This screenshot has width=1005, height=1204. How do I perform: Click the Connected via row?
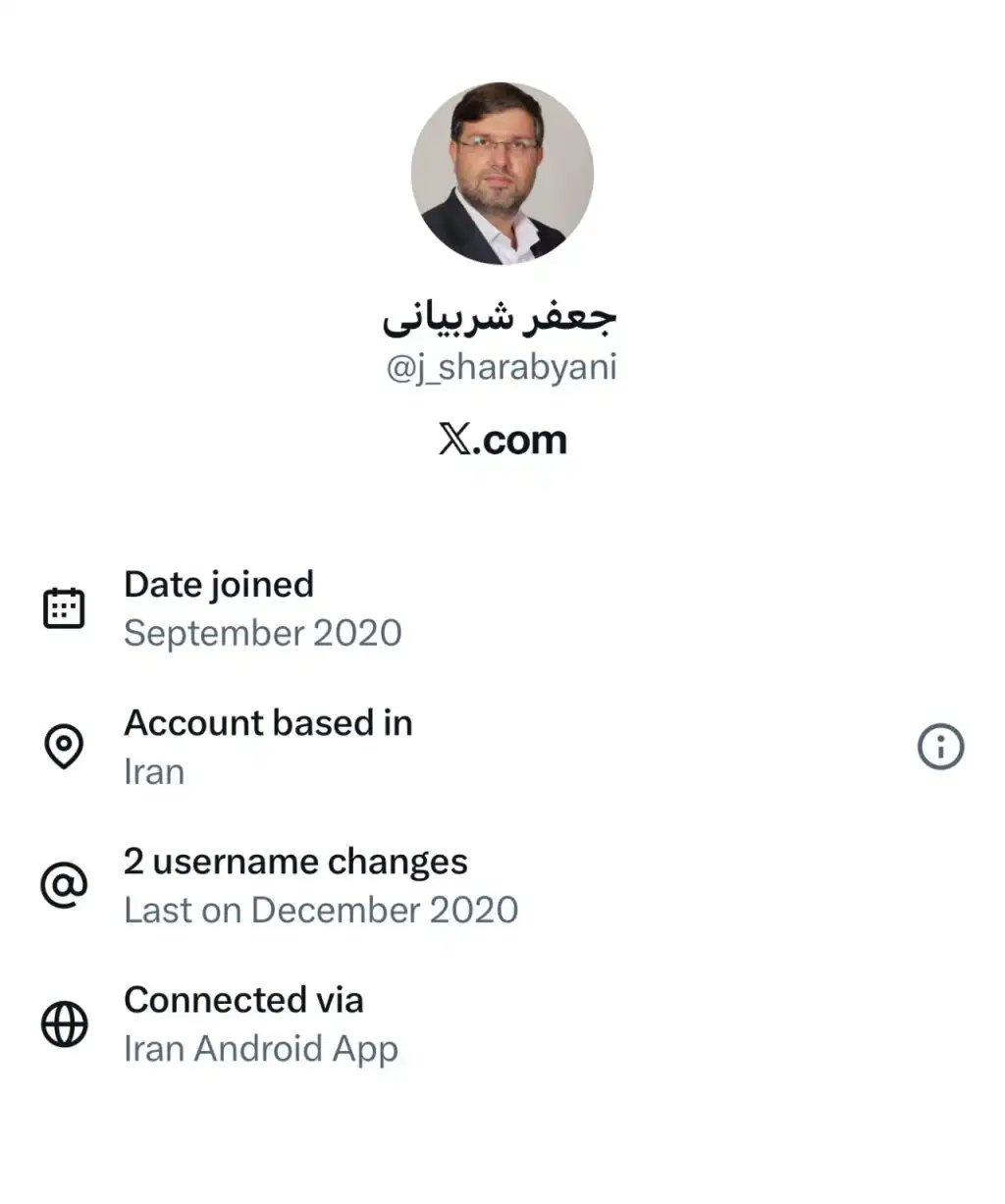point(243,1001)
